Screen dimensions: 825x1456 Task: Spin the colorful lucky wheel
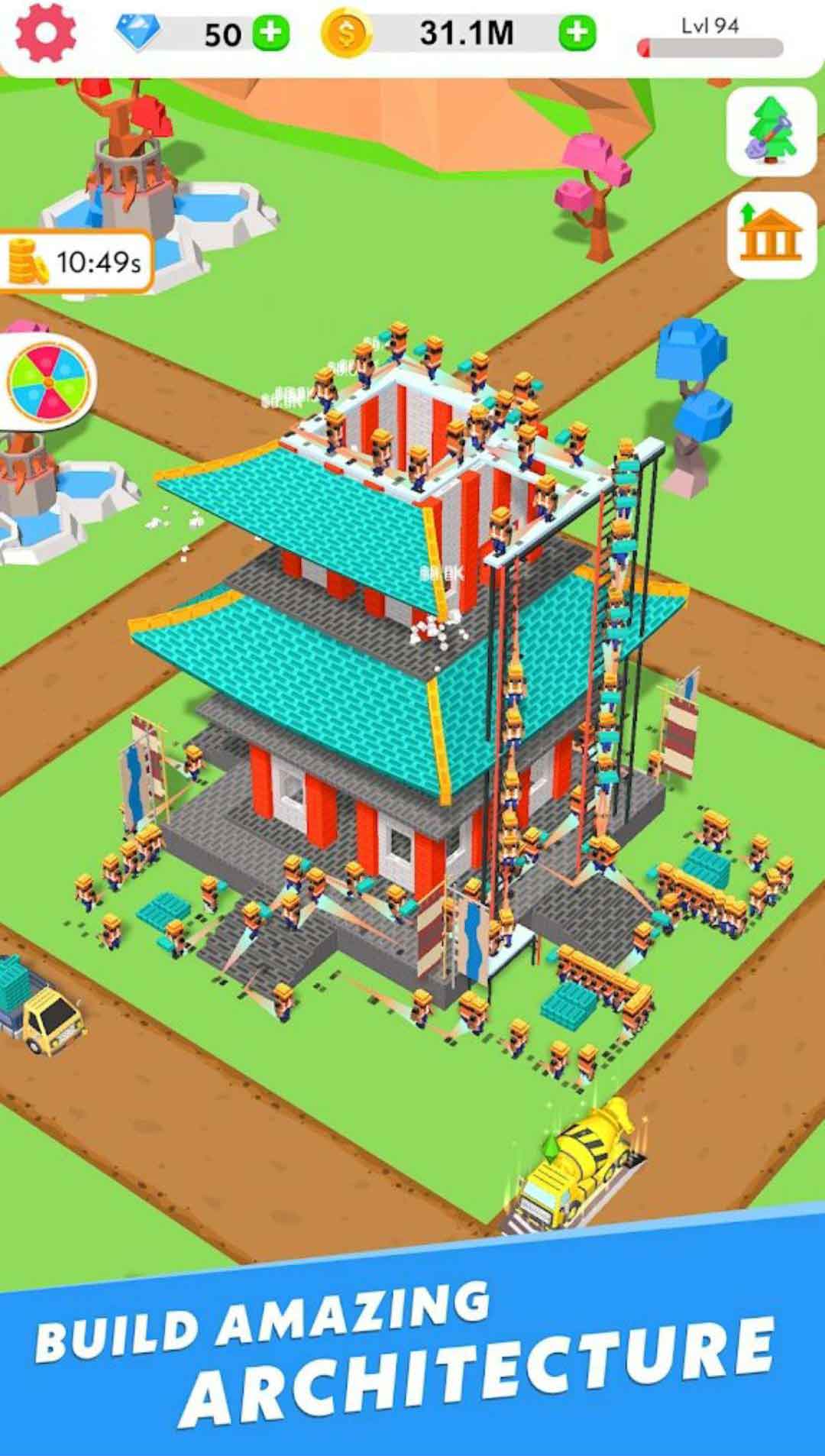tap(49, 380)
